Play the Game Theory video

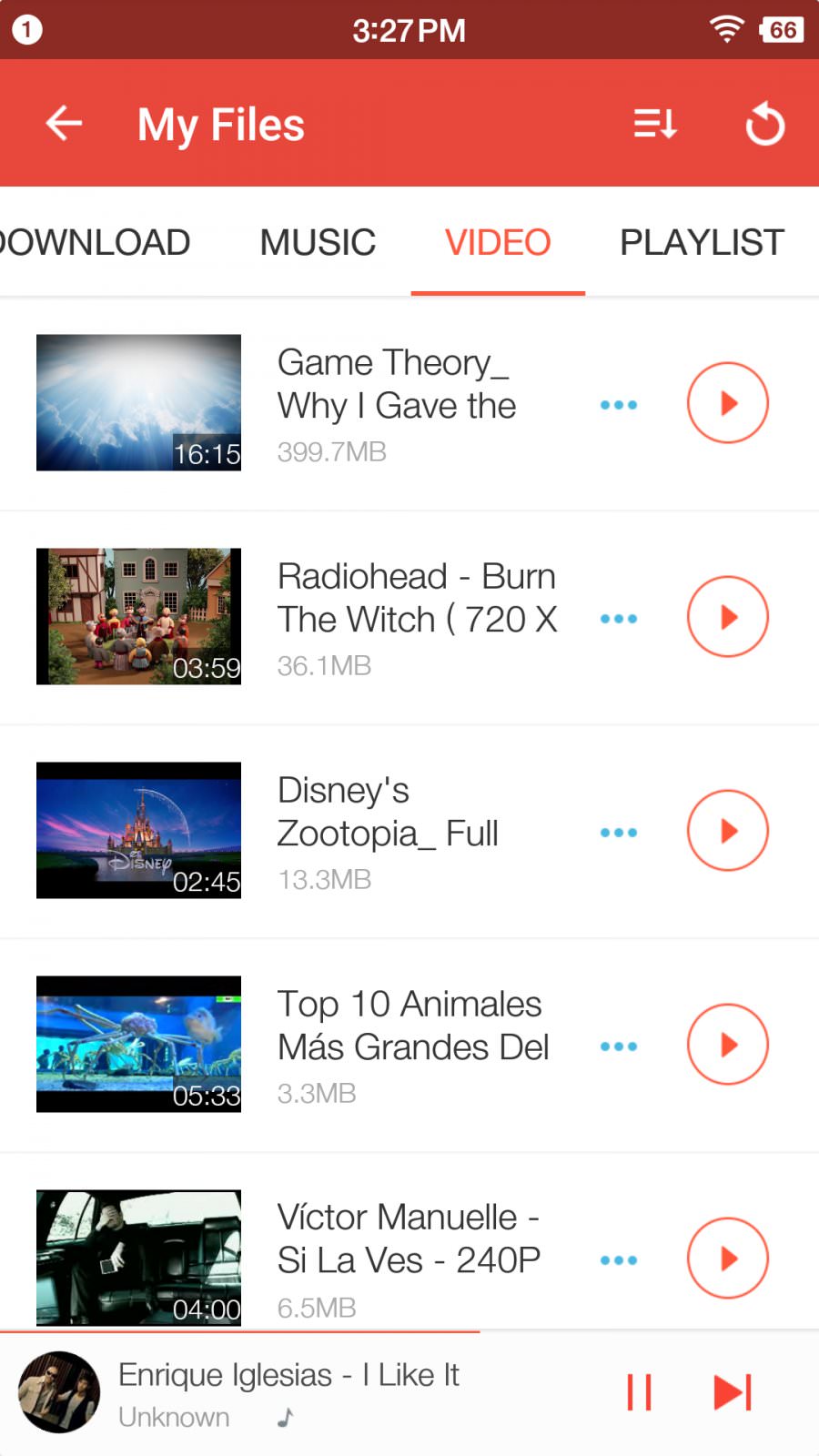(x=728, y=403)
